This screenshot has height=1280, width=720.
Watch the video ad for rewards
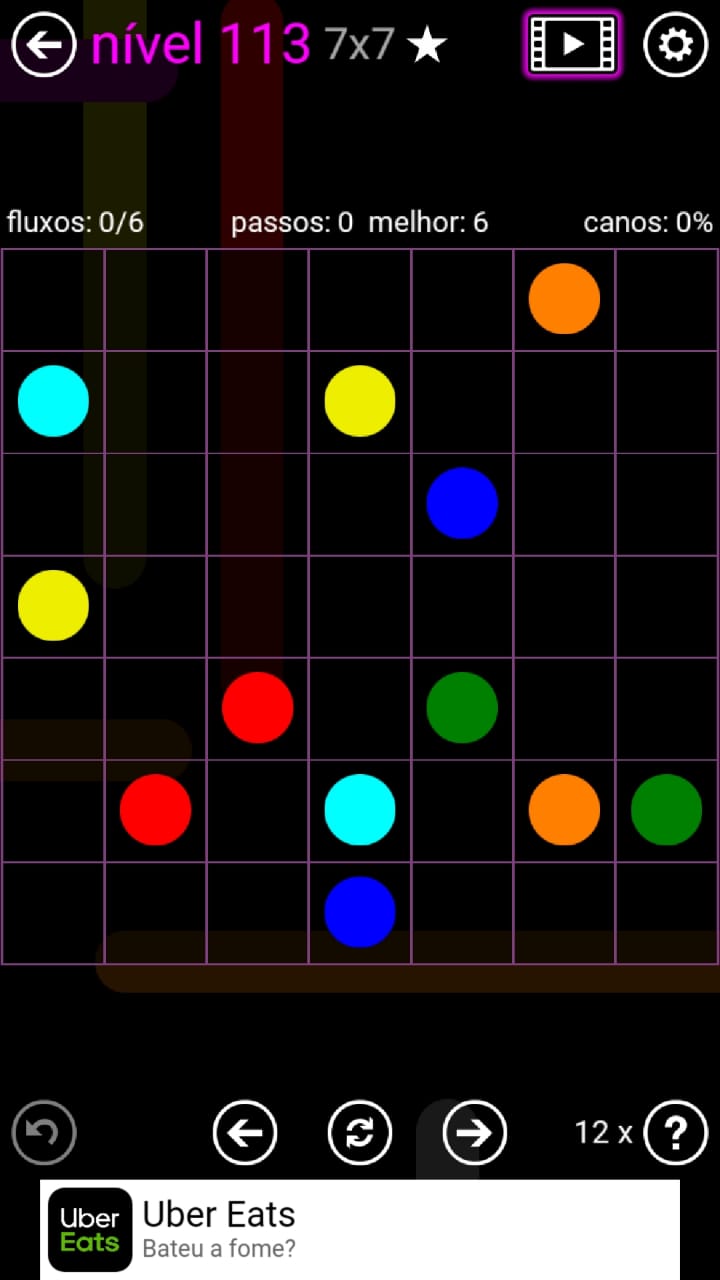point(572,44)
